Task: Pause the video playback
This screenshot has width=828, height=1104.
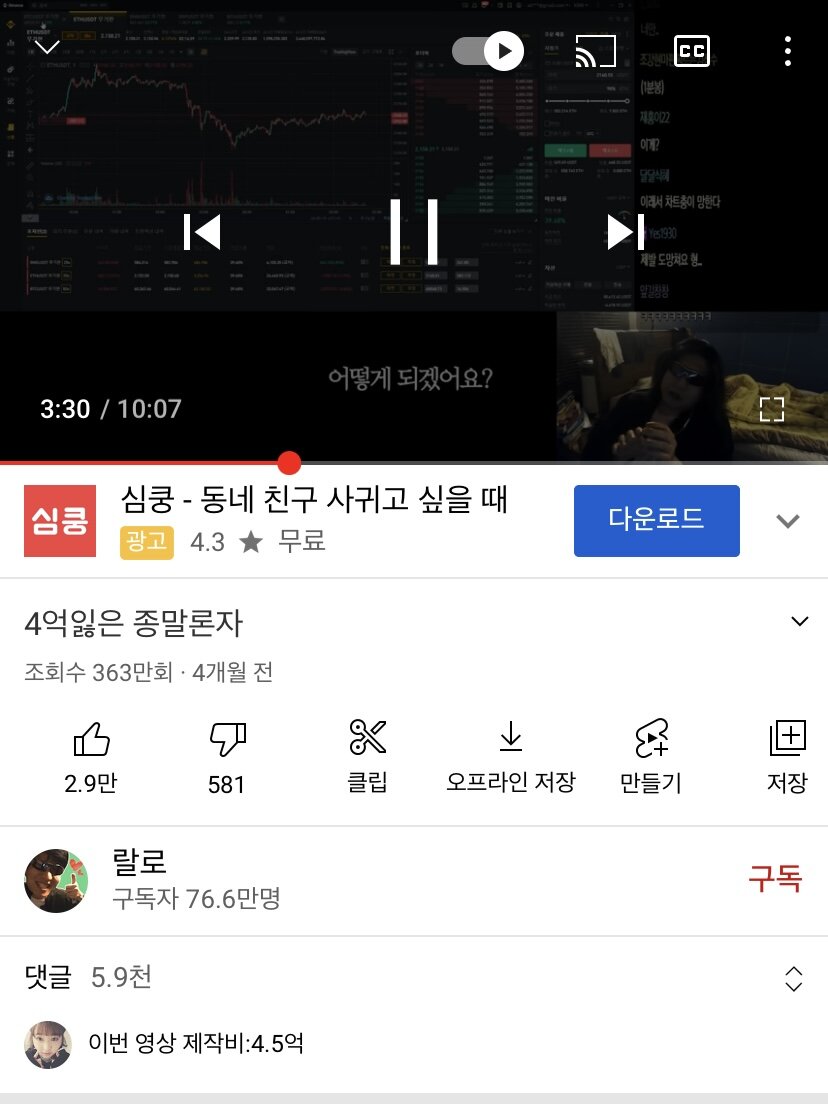Action: click(414, 231)
